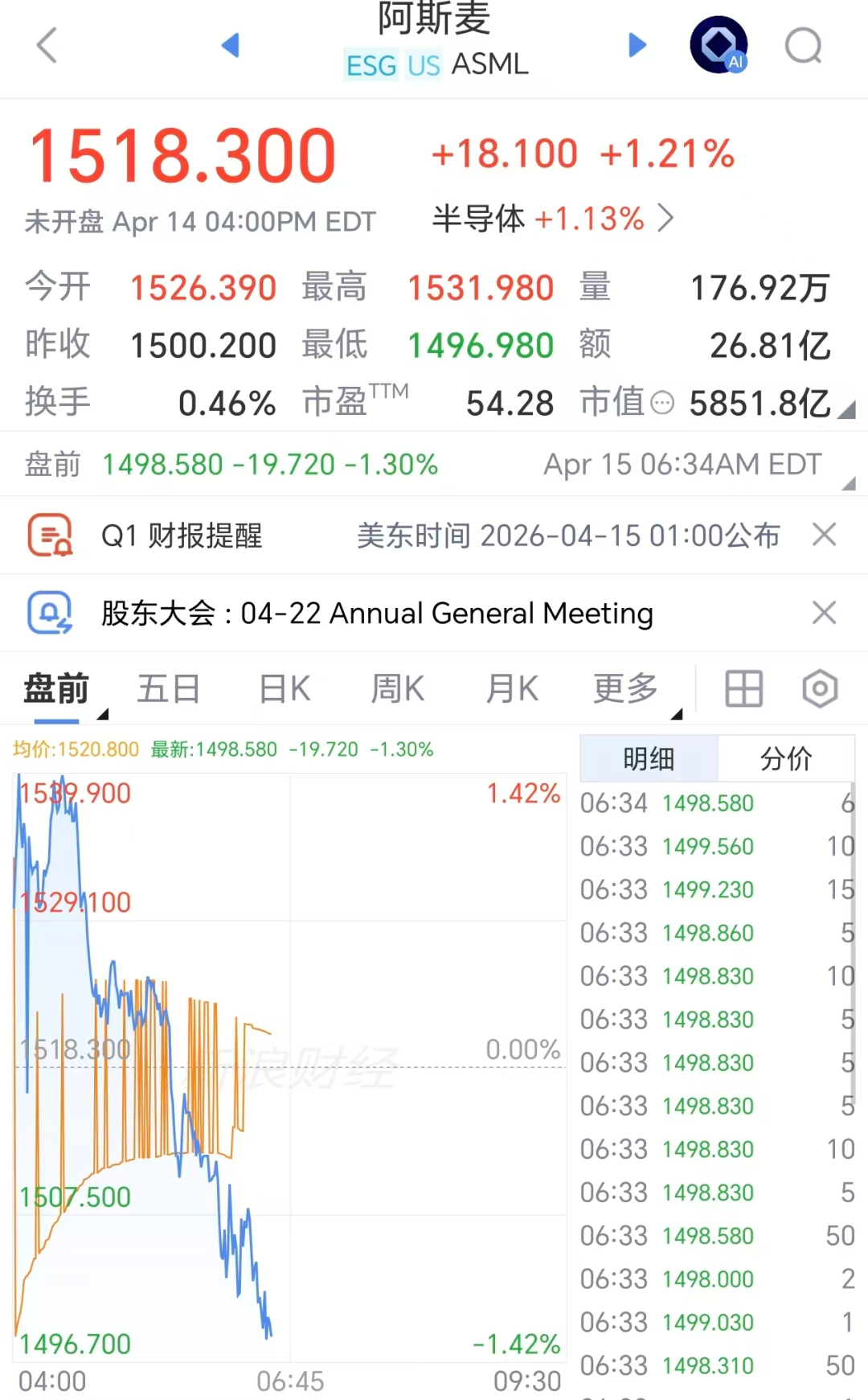This screenshot has height=1400, width=868.
Task: Open the 半导体 sector link
Action: 552,219
